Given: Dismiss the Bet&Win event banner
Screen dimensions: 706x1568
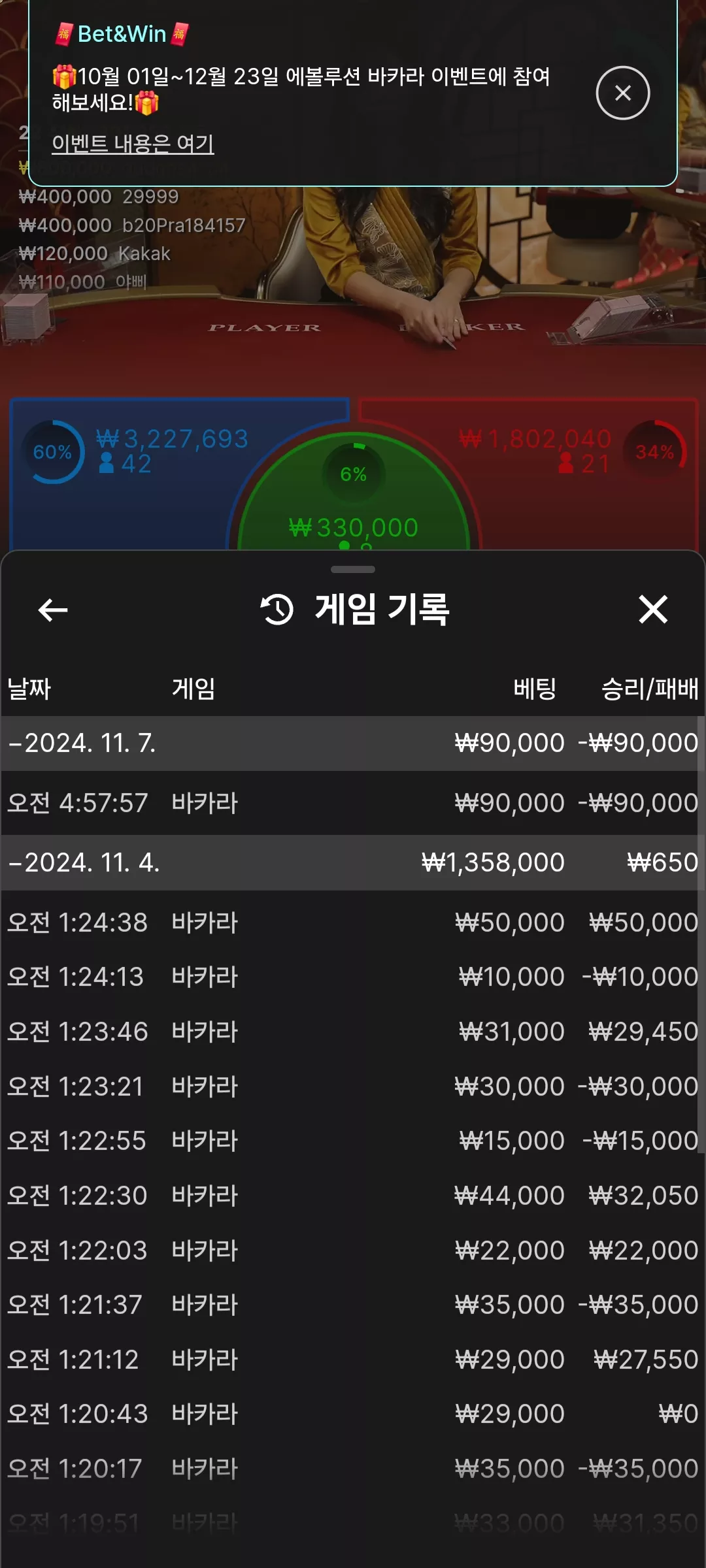Looking at the screenshot, I should coord(622,93).
